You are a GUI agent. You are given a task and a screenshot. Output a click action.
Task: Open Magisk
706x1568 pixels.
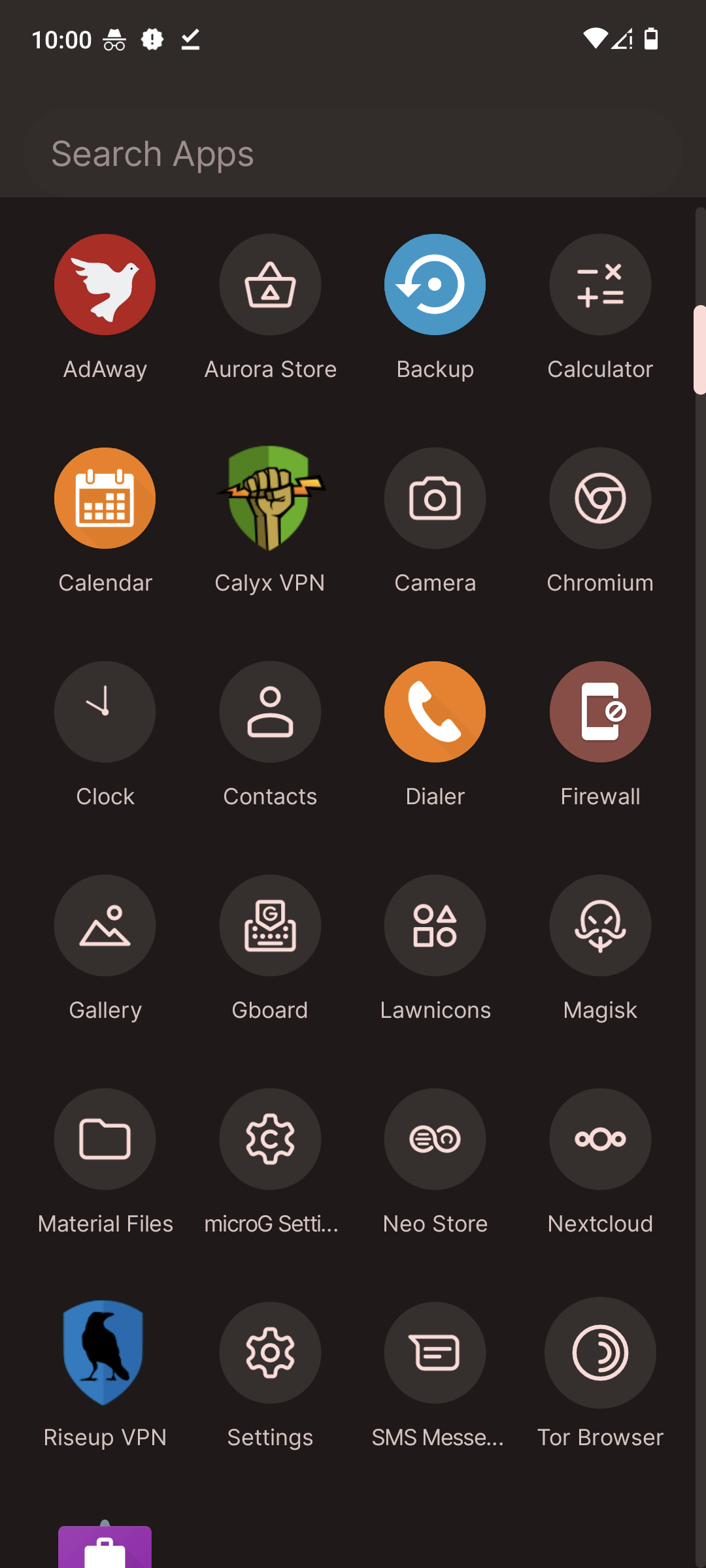tap(600, 926)
